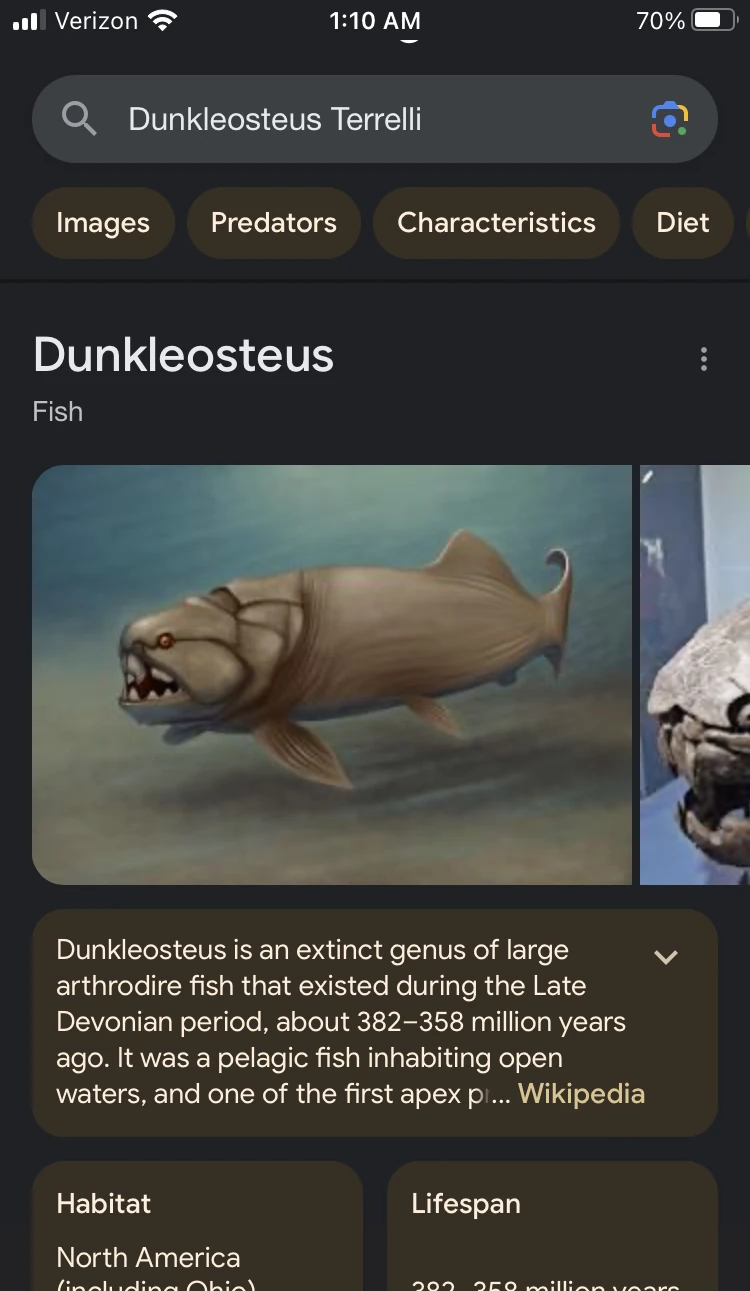Open the Dunkleosteus panel overflow menu
The image size is (750, 1291).
click(704, 359)
